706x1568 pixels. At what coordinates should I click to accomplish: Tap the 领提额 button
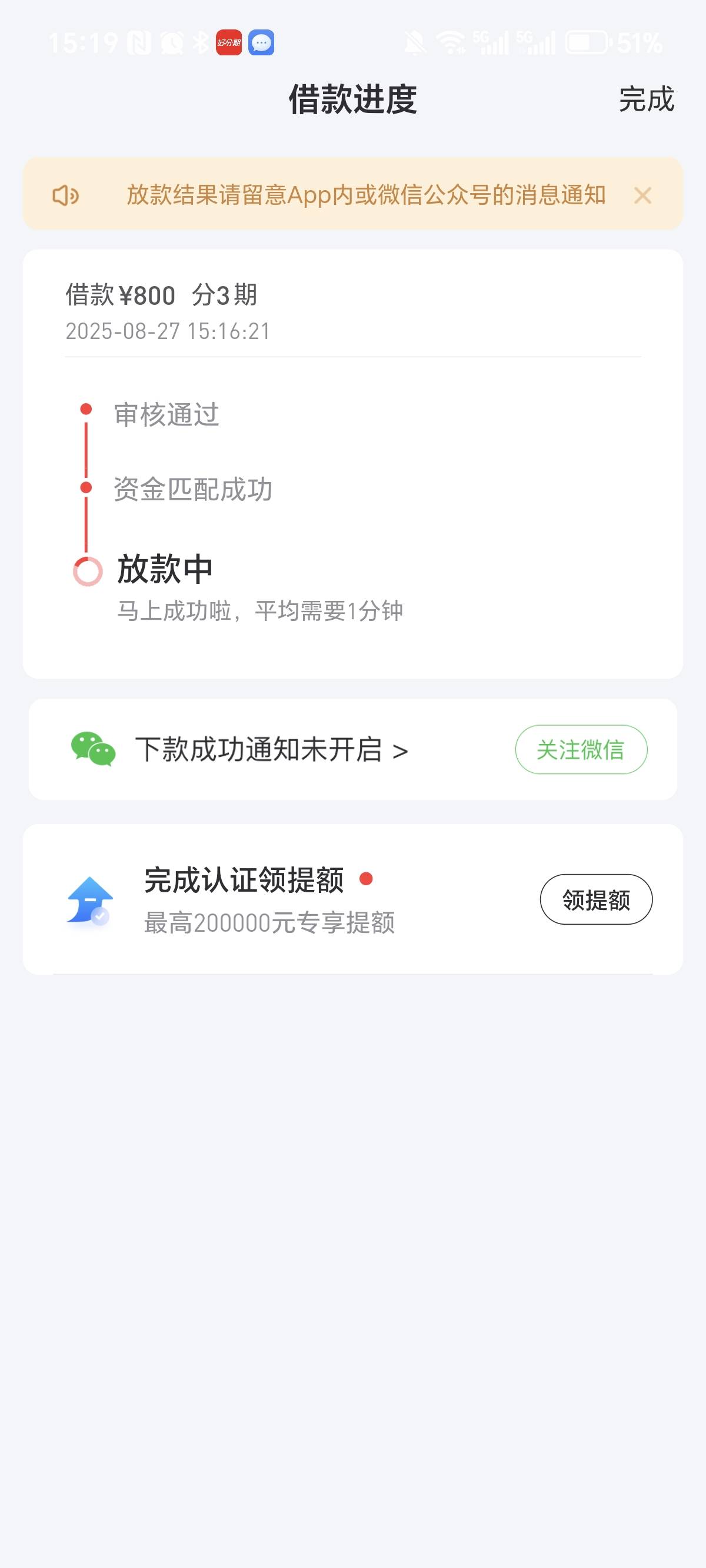596,899
